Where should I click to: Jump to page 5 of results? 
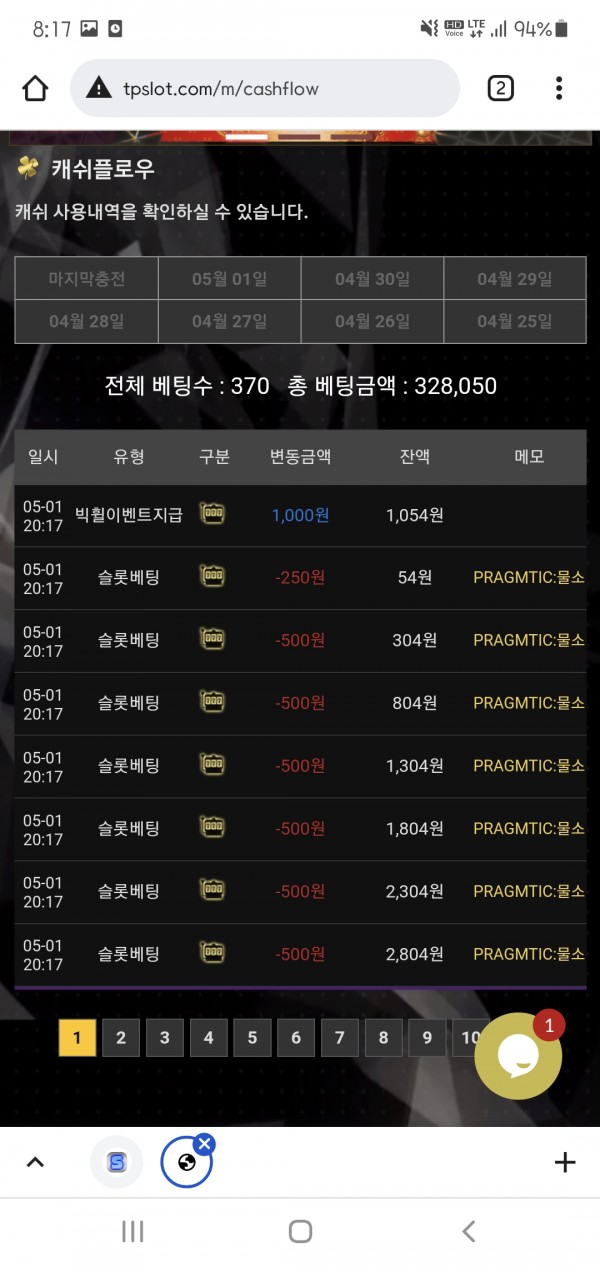[252, 1038]
